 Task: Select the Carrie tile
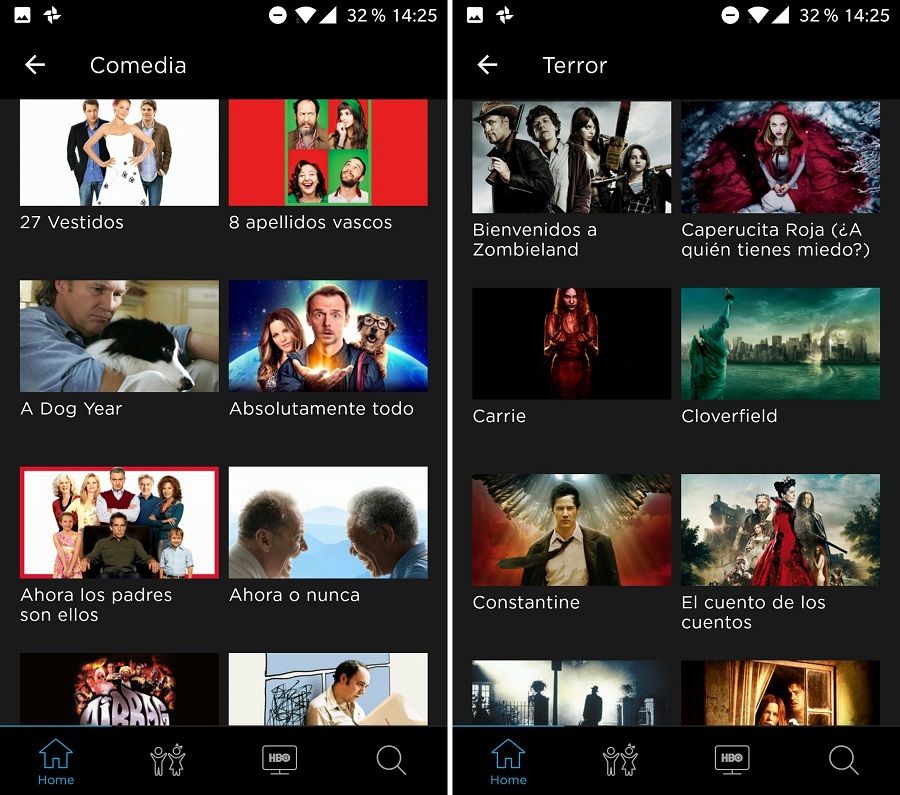click(571, 344)
